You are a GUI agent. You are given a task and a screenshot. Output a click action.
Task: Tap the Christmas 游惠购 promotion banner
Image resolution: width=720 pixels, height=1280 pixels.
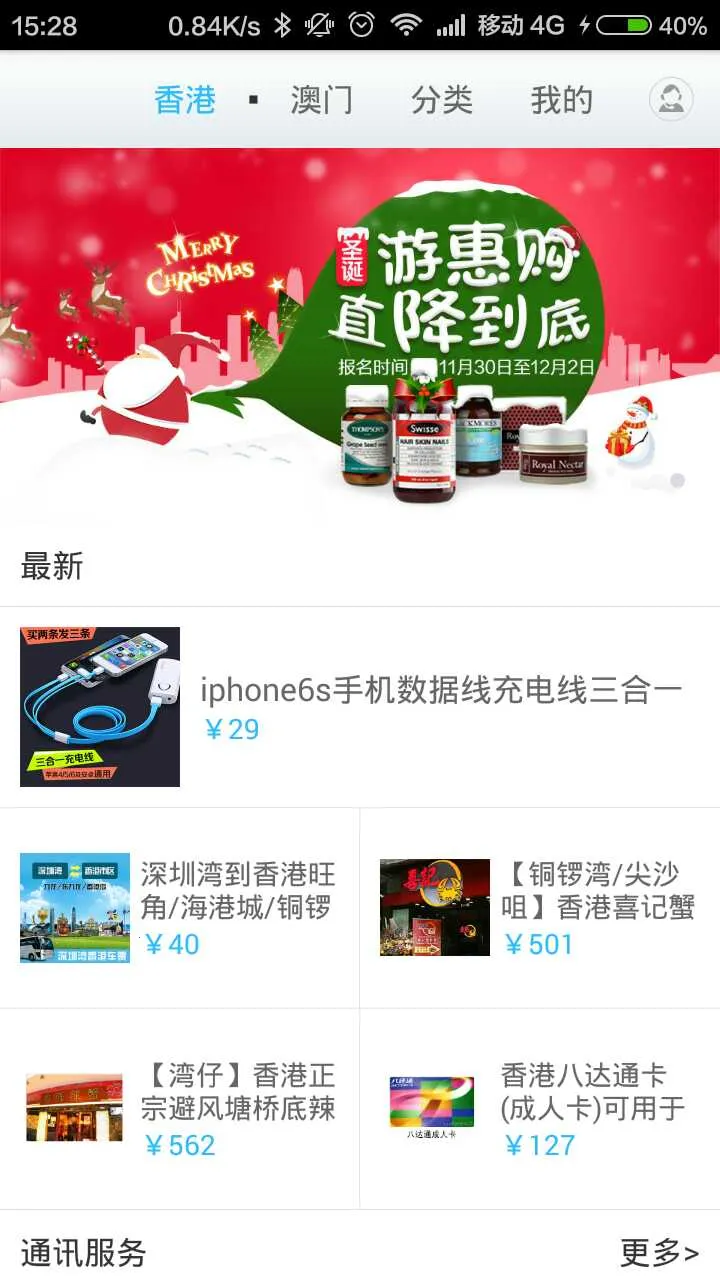click(360, 330)
